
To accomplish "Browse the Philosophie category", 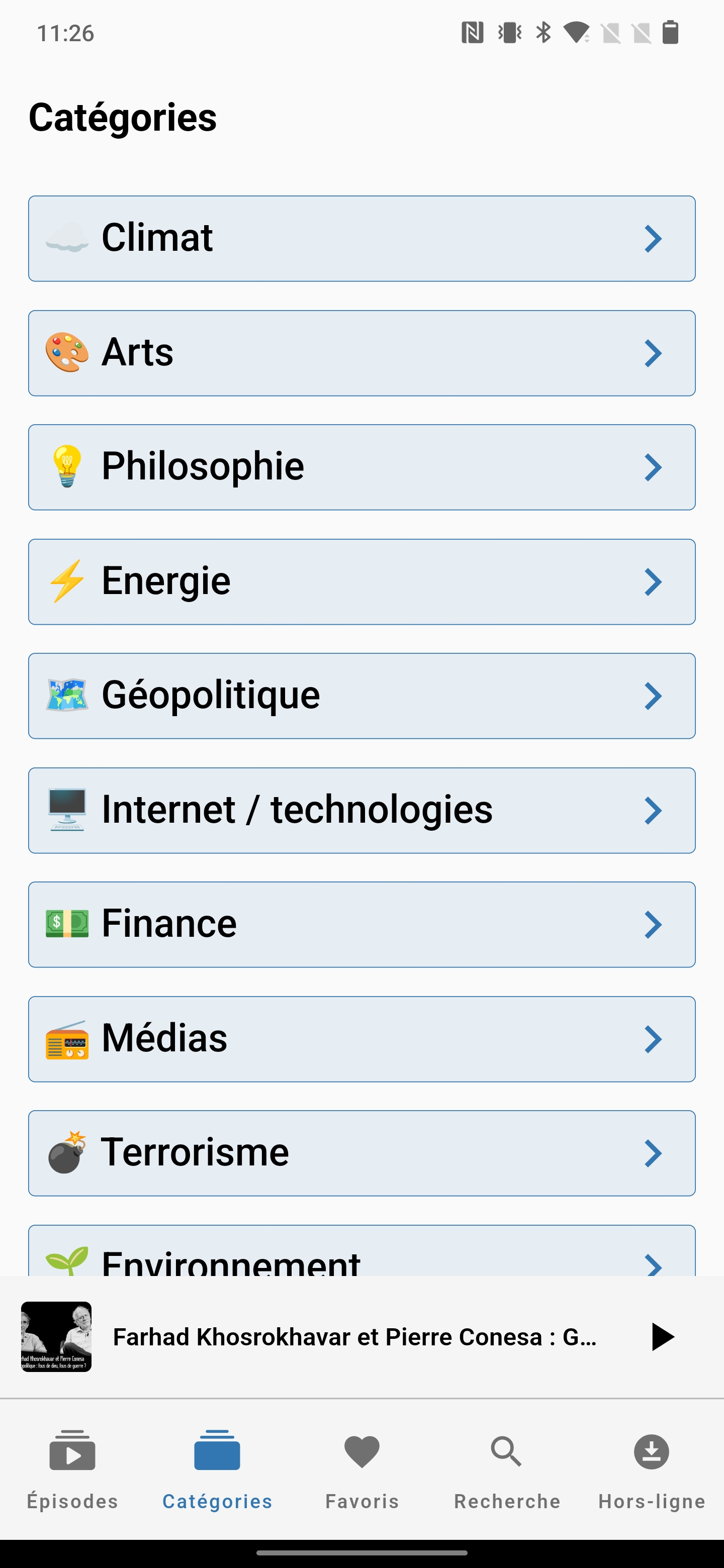I will (x=361, y=467).
